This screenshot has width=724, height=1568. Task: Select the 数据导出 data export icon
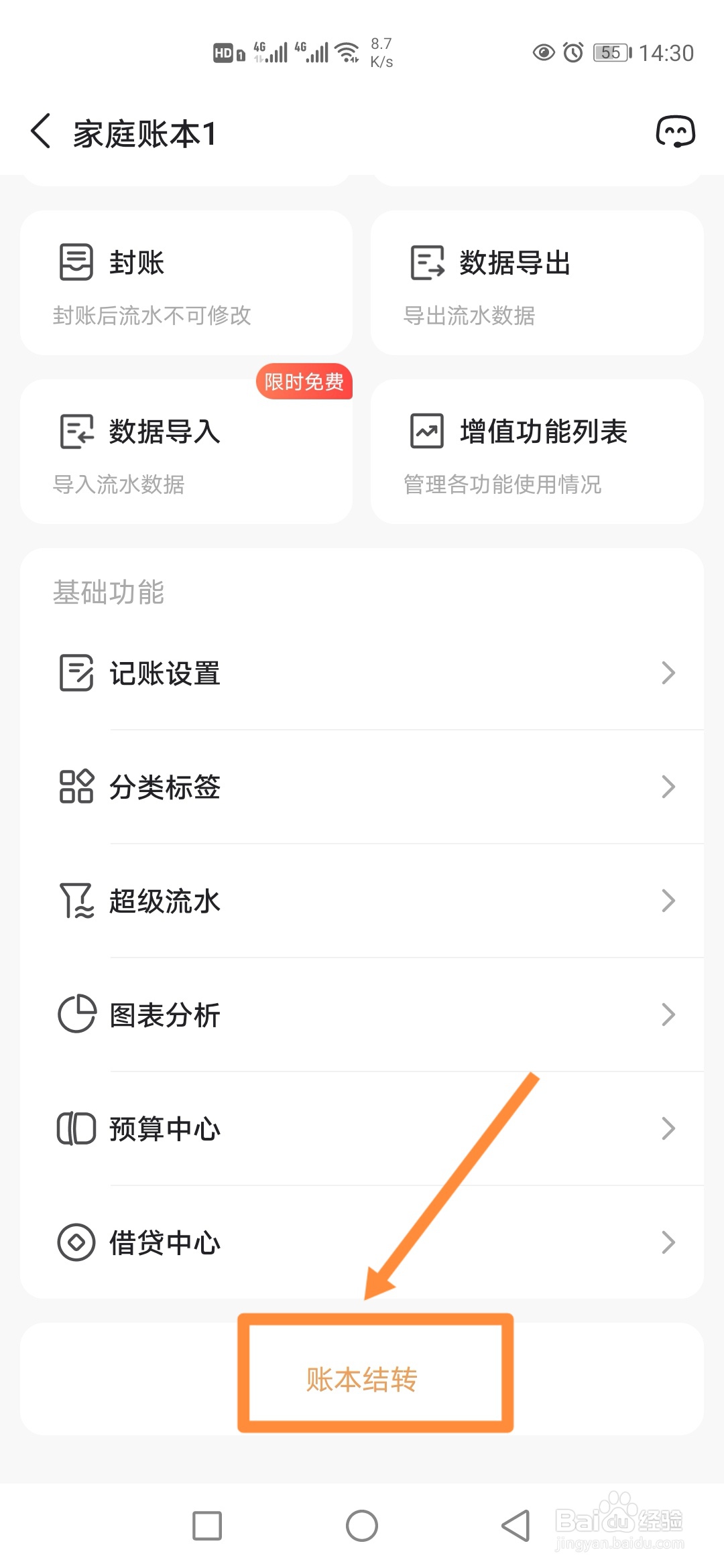[x=428, y=262]
